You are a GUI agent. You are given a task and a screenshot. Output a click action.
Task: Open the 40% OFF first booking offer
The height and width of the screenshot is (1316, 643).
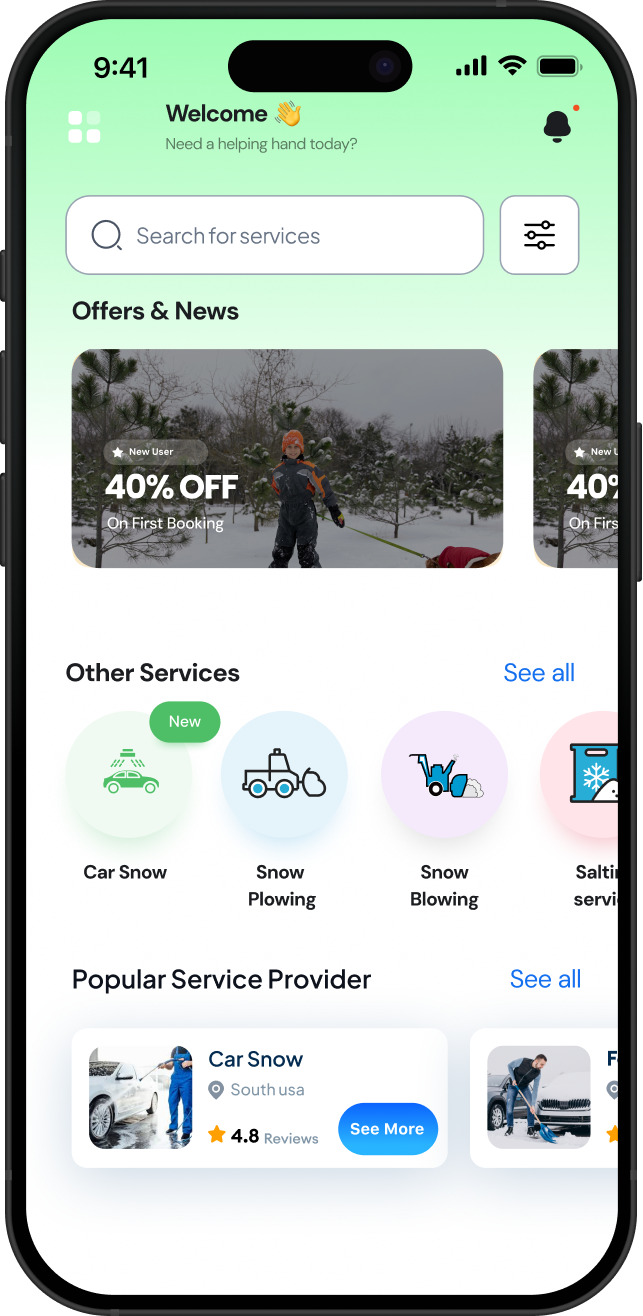(x=287, y=458)
